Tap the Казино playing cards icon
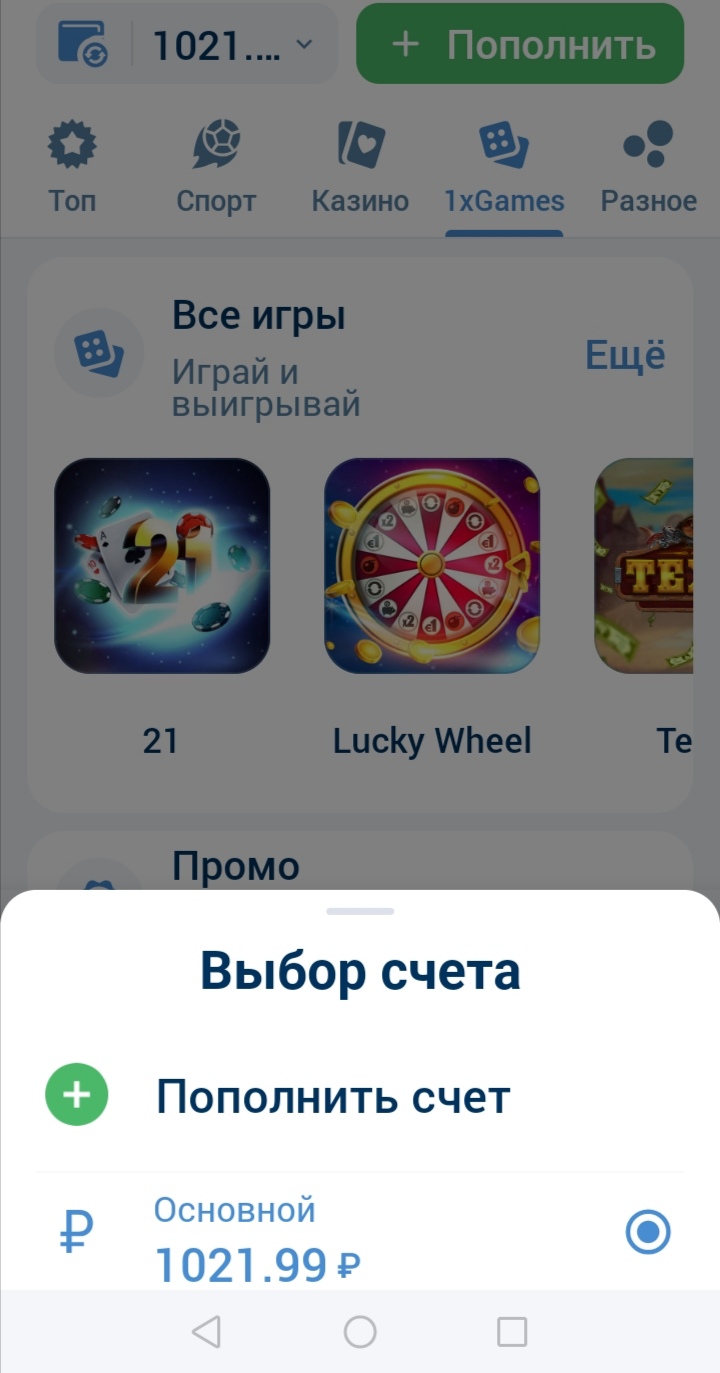 [361, 143]
